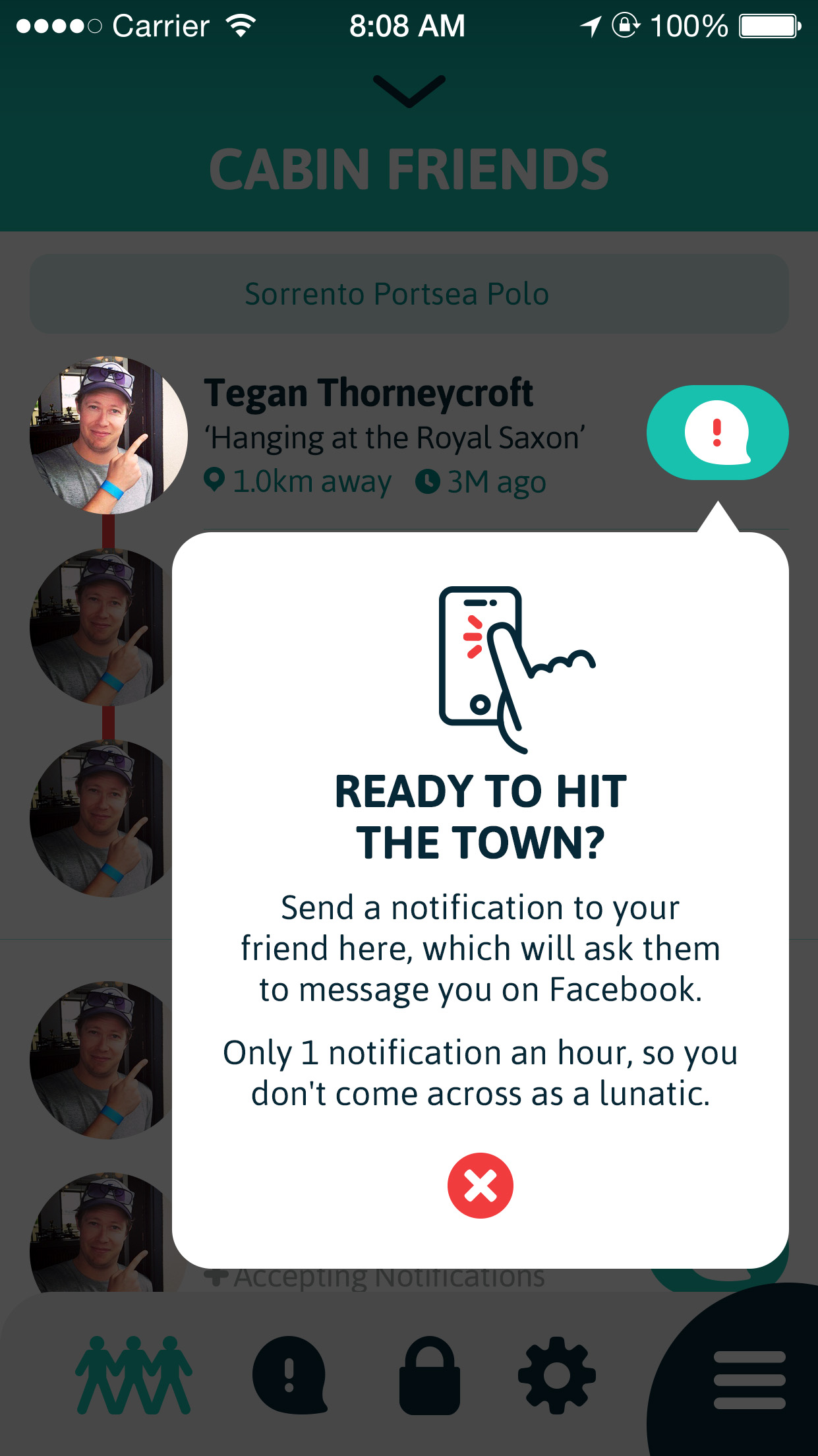The image size is (818, 1456).
Task: Select the Sorrento Portsea Polo event
Action: [x=409, y=294]
